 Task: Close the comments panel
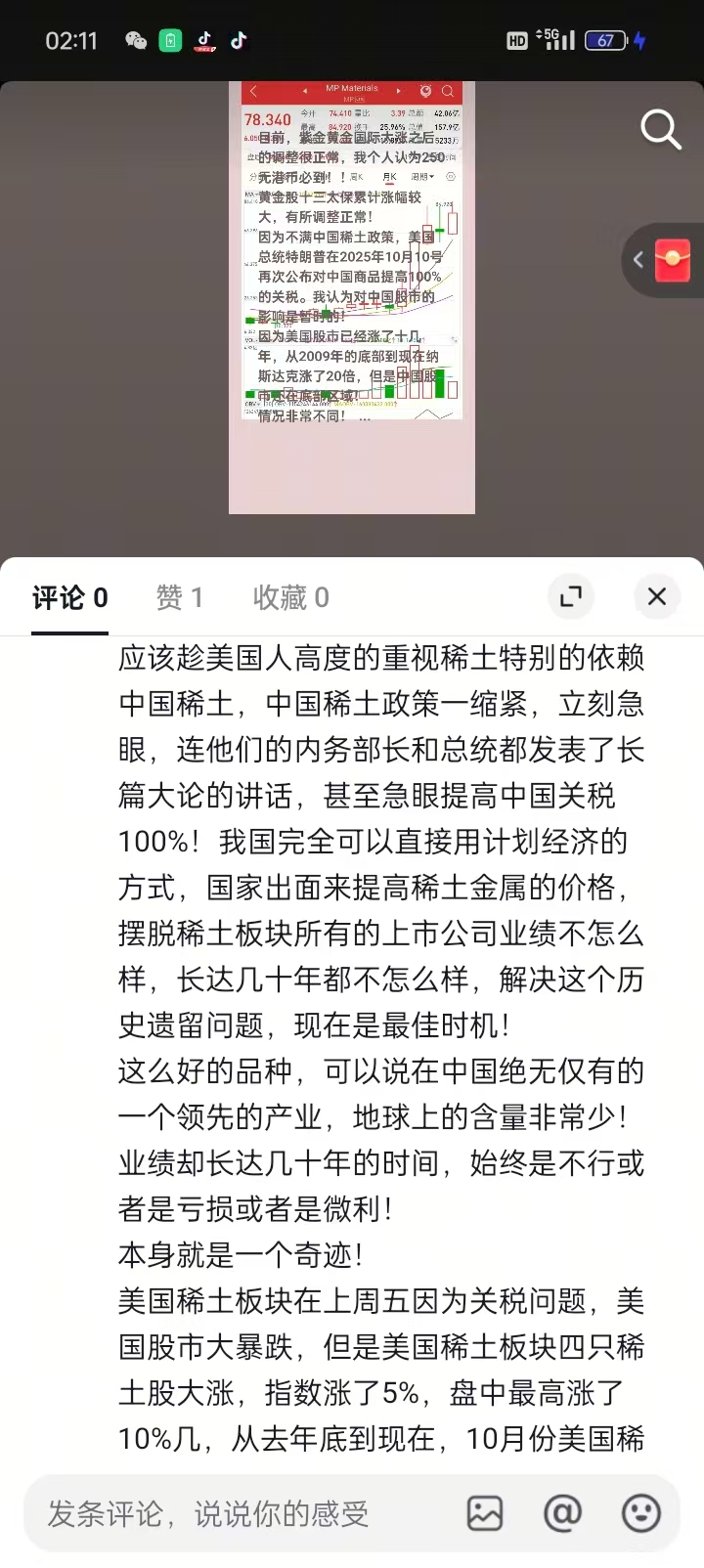657,596
